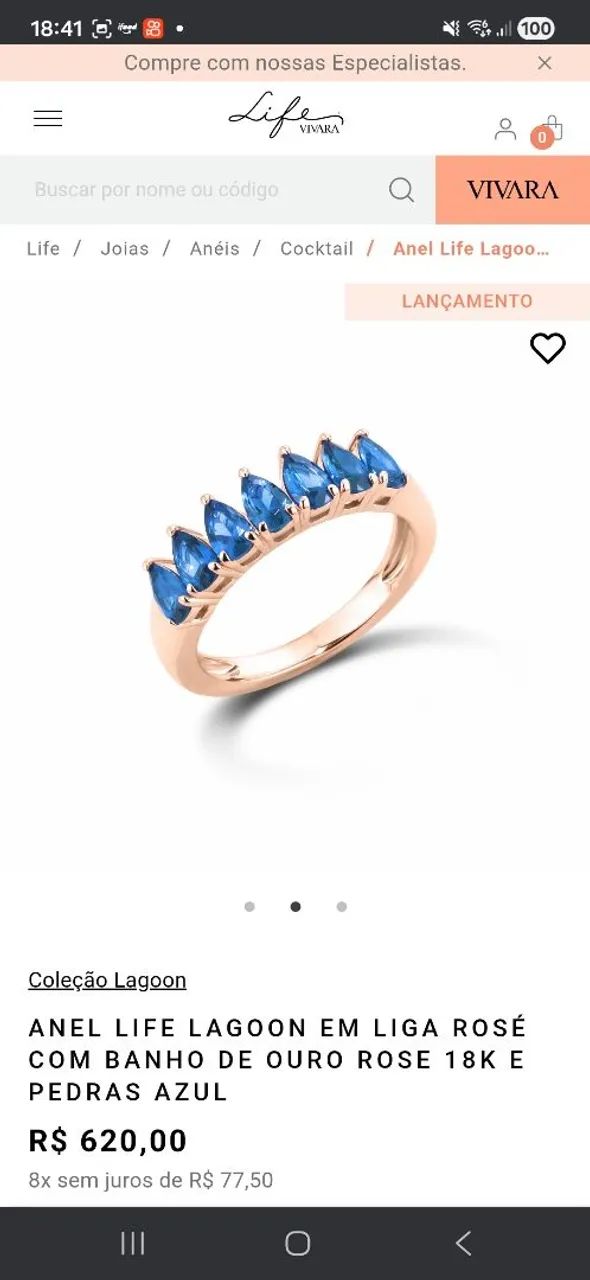Open recent apps

[132, 1243]
